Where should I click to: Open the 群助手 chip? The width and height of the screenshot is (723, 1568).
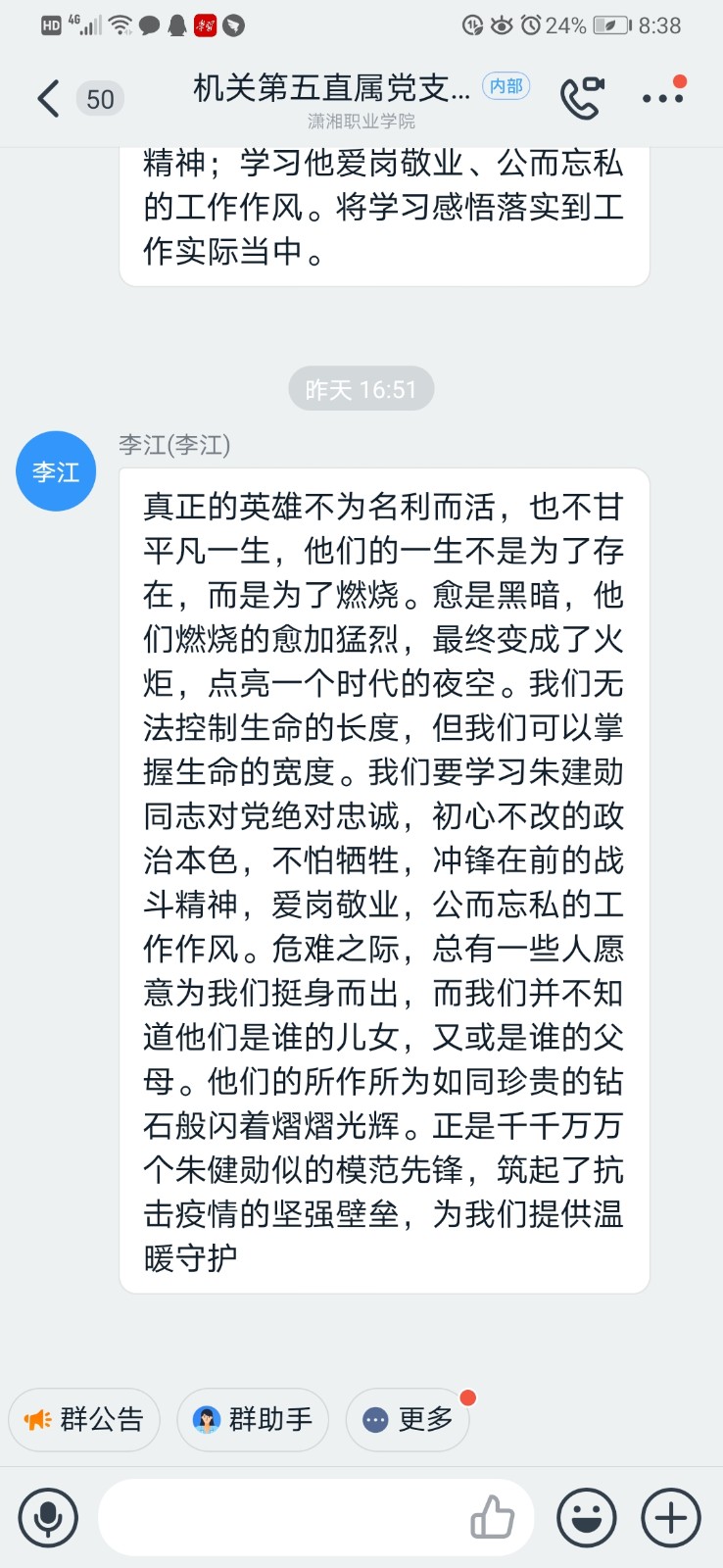[x=253, y=1419]
